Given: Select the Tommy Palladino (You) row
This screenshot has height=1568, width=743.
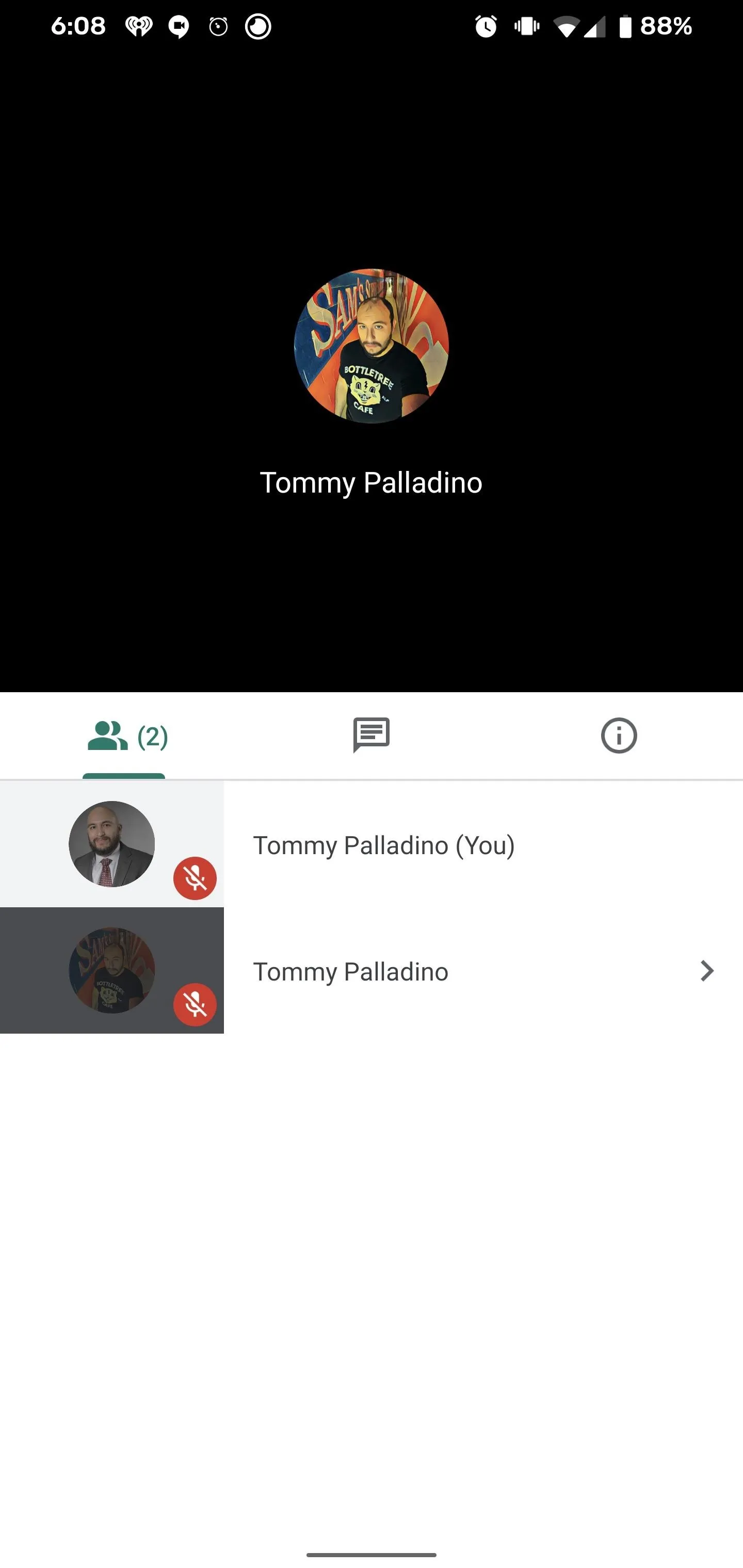Looking at the screenshot, I should pyautogui.click(x=372, y=844).
